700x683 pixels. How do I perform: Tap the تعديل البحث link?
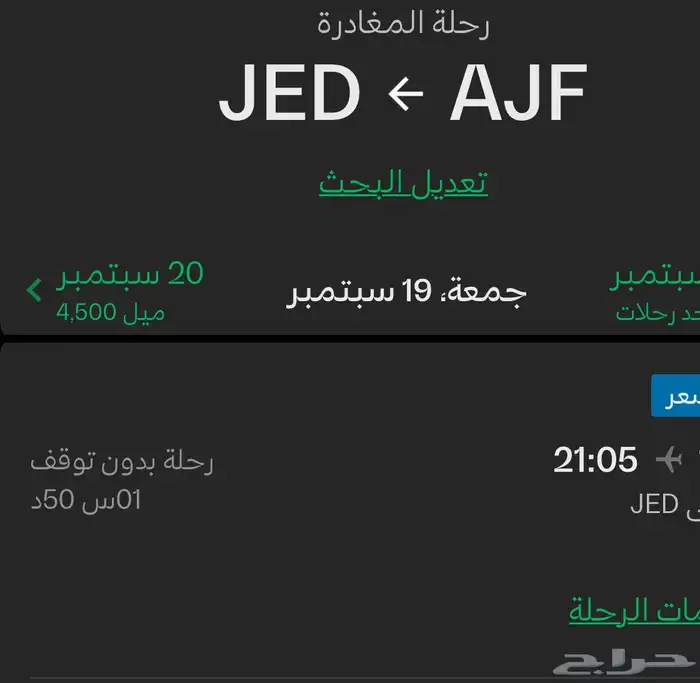pyautogui.click(x=403, y=183)
